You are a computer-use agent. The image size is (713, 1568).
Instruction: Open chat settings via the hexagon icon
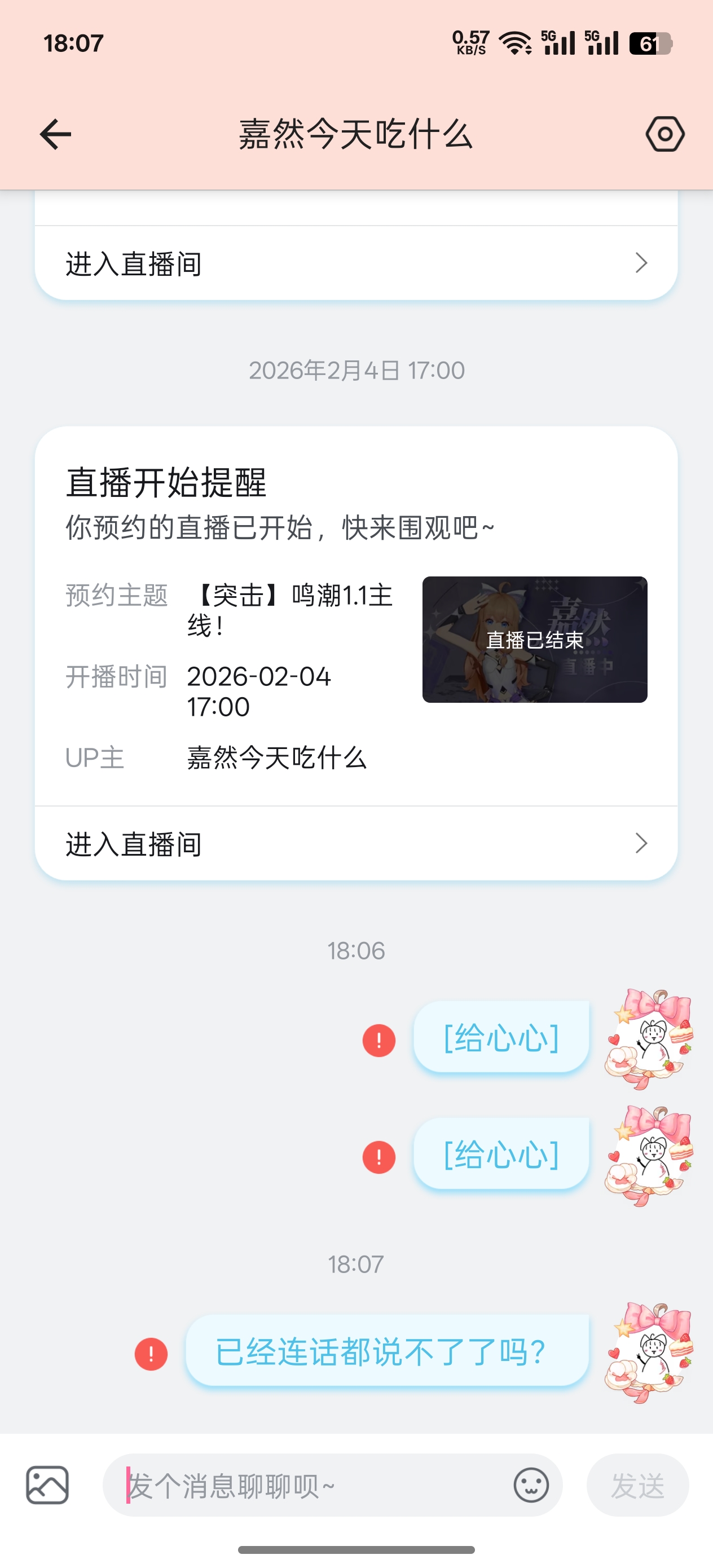pos(664,134)
